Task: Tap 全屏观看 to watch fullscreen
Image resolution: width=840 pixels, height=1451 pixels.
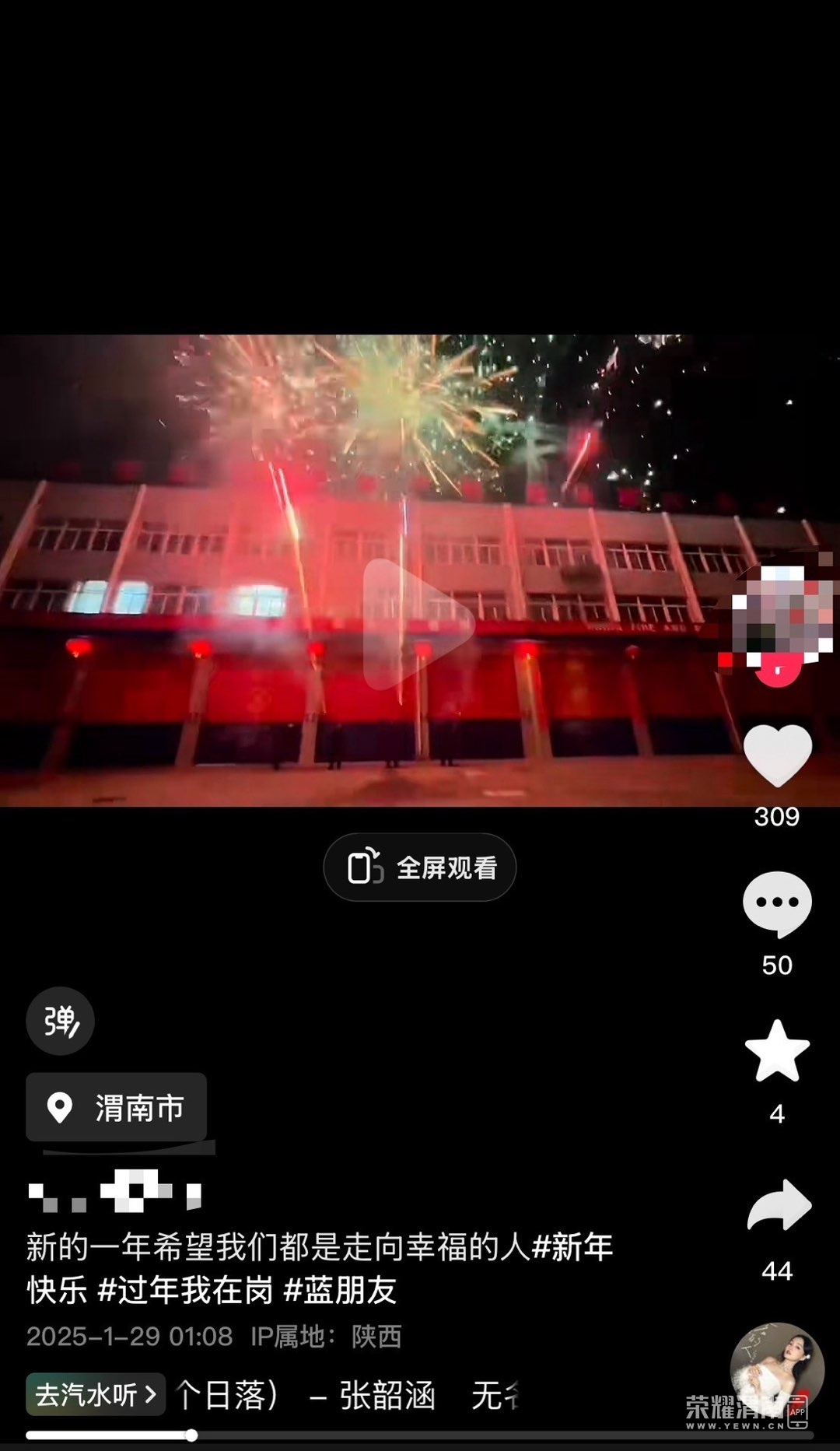Action: point(420,867)
